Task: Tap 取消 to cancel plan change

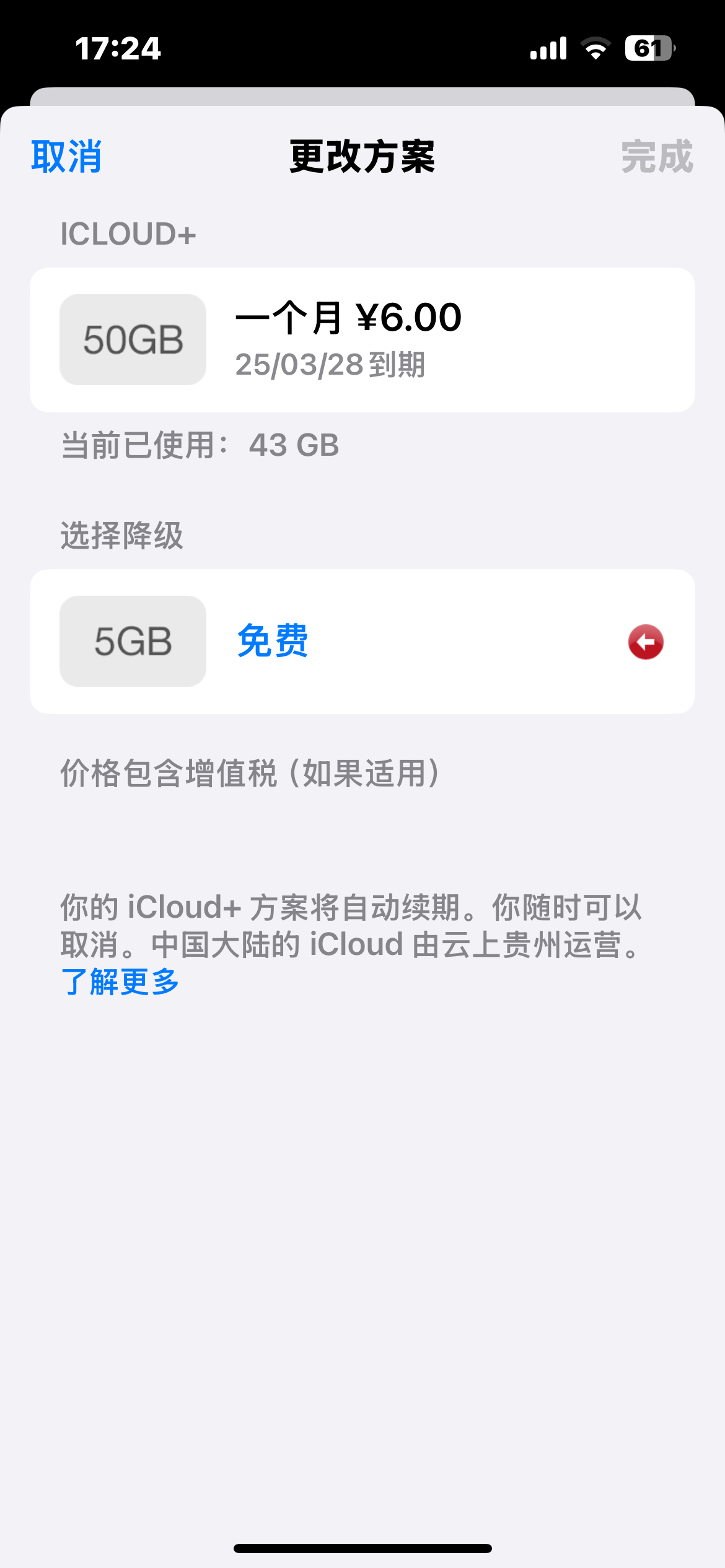Action: click(66, 157)
